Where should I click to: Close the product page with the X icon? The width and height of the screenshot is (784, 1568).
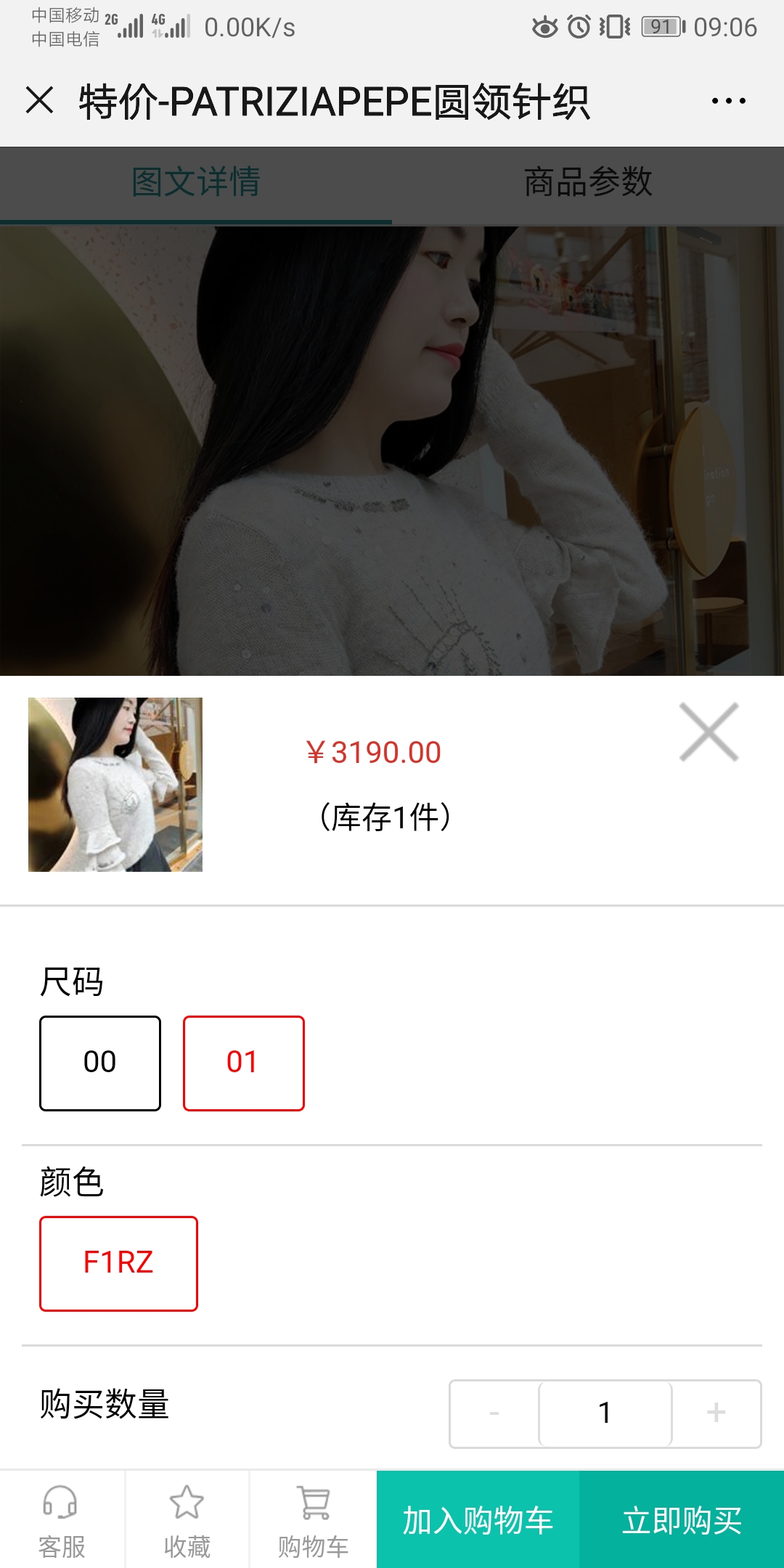tap(40, 100)
